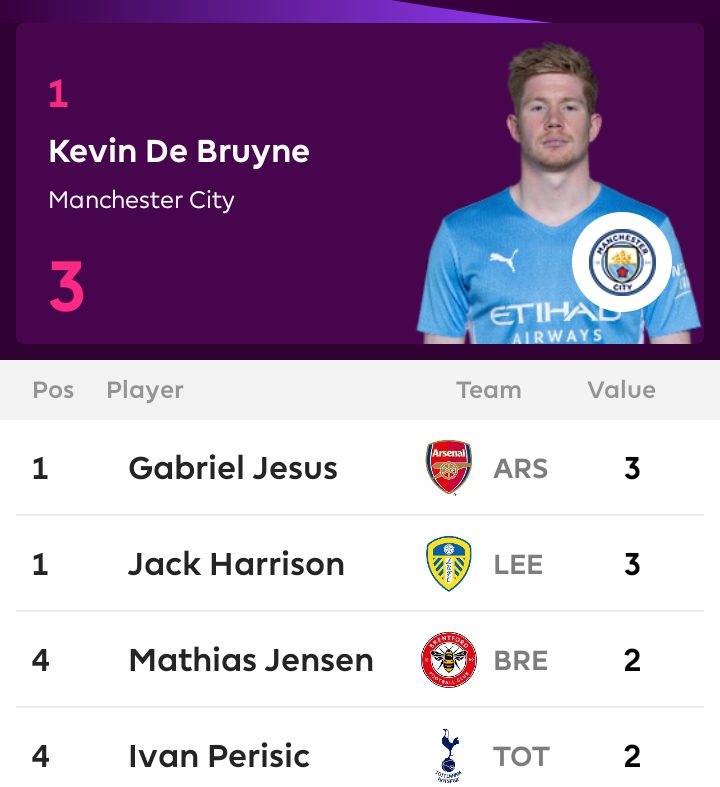Select the Mathias Jensen row
The image size is (720, 787).
coord(251,660)
